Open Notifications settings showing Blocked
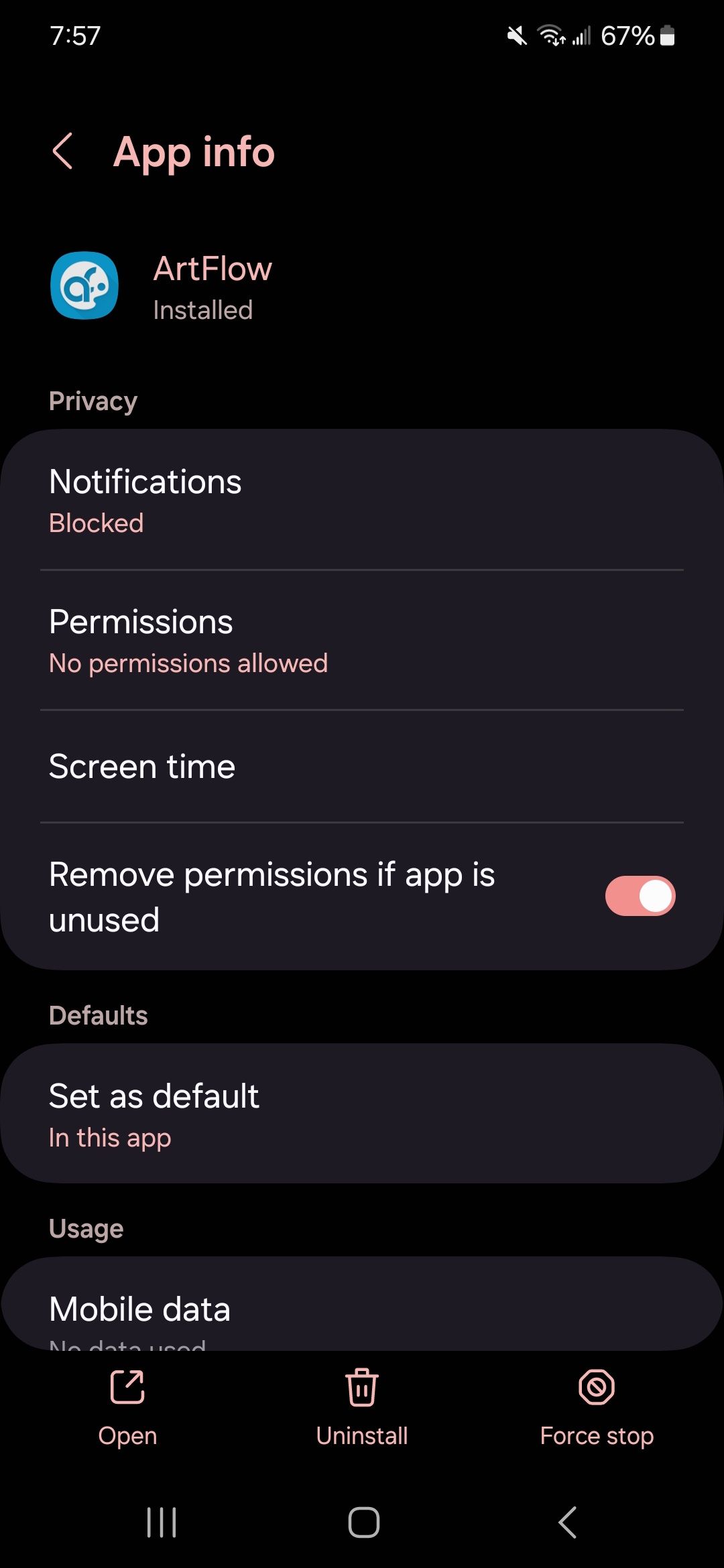724x1568 pixels. tap(362, 499)
